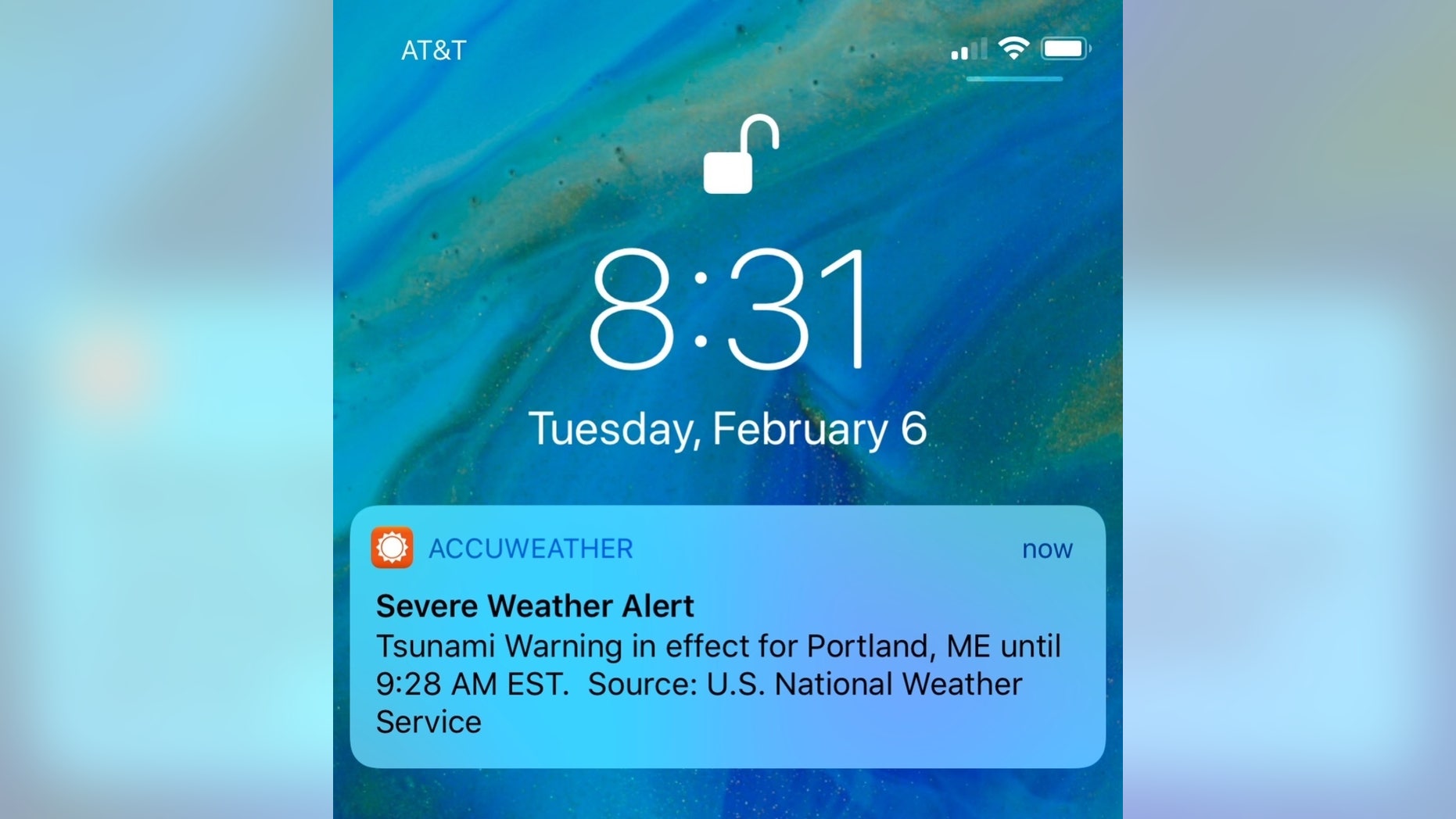Open the AccuWeather Severe Weather Alert notification
The width and height of the screenshot is (1456, 819).
[727, 637]
